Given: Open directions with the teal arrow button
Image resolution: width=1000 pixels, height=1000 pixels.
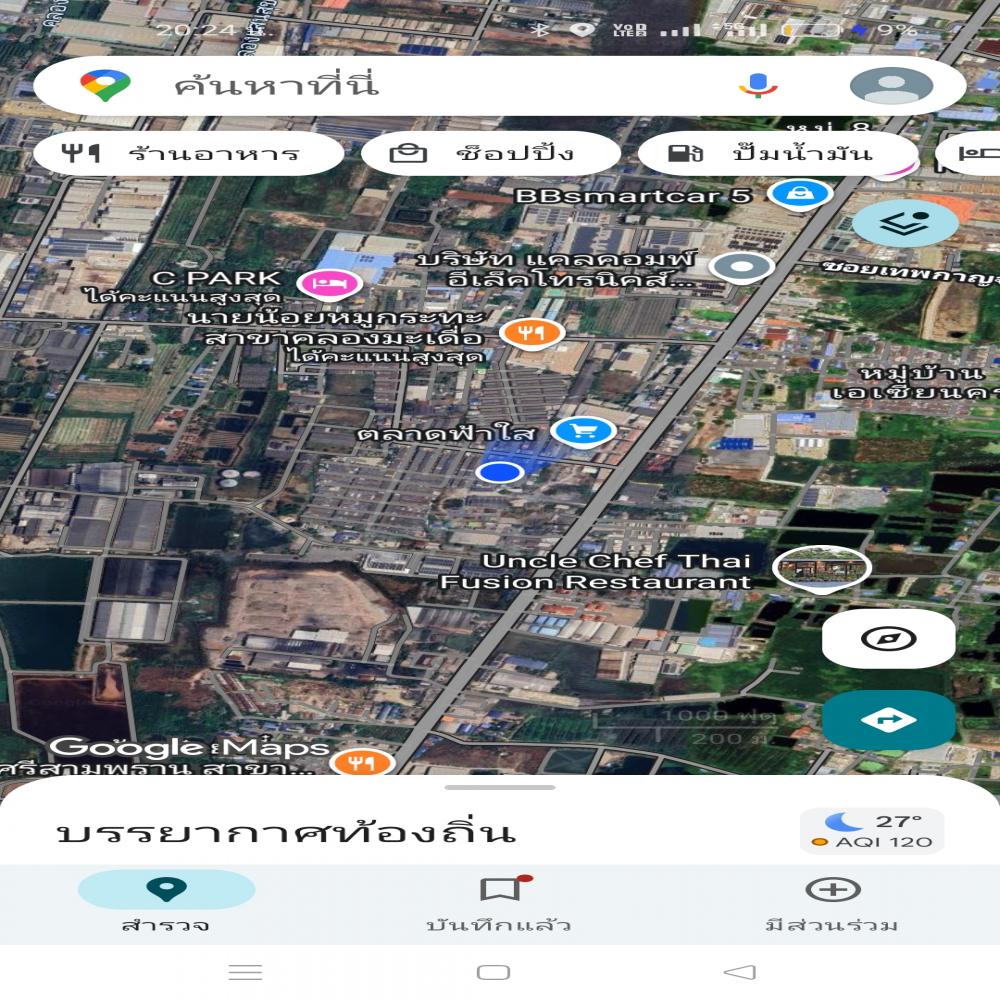Looking at the screenshot, I should click(x=888, y=720).
